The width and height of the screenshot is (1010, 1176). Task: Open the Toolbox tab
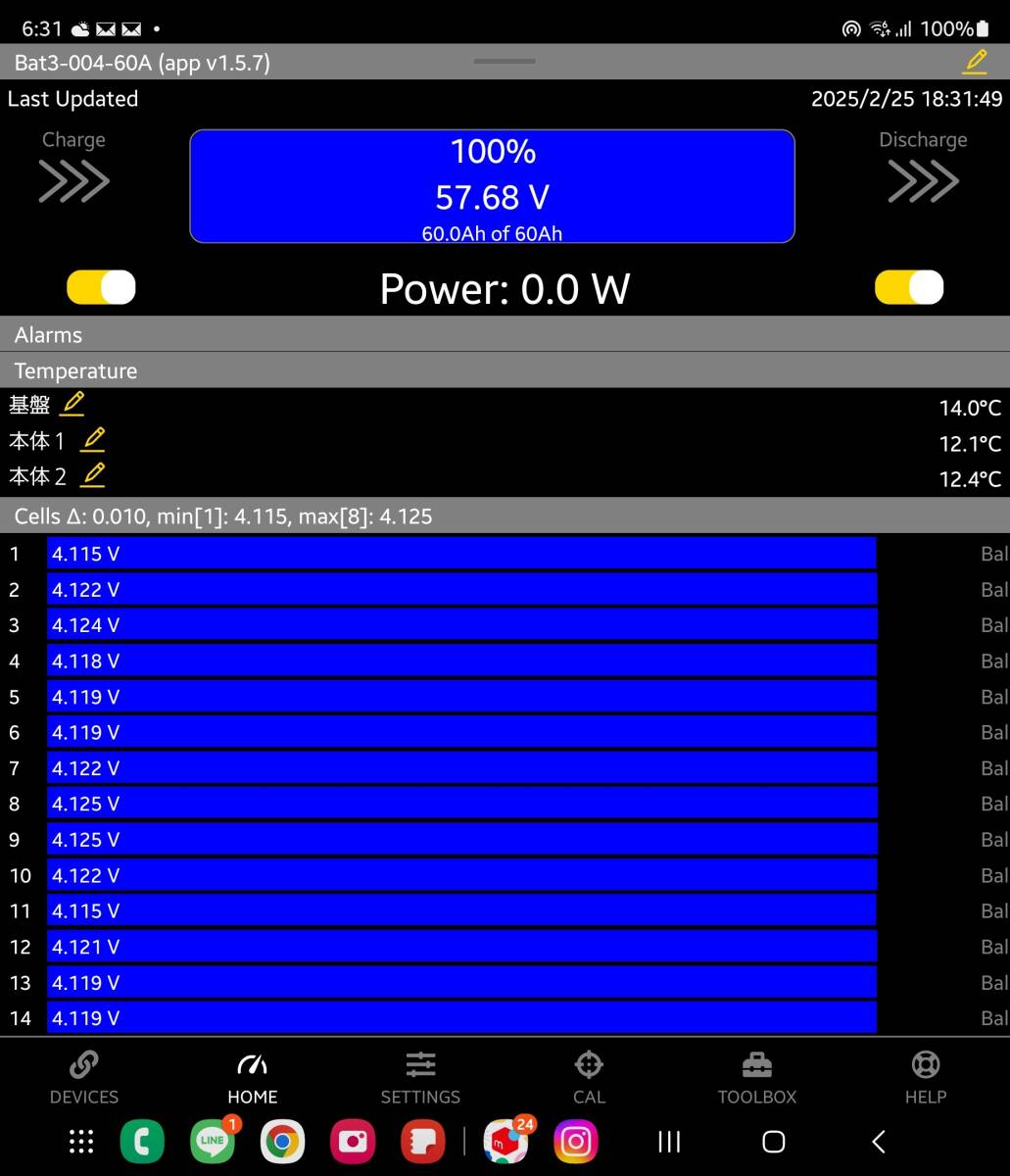point(757,1078)
